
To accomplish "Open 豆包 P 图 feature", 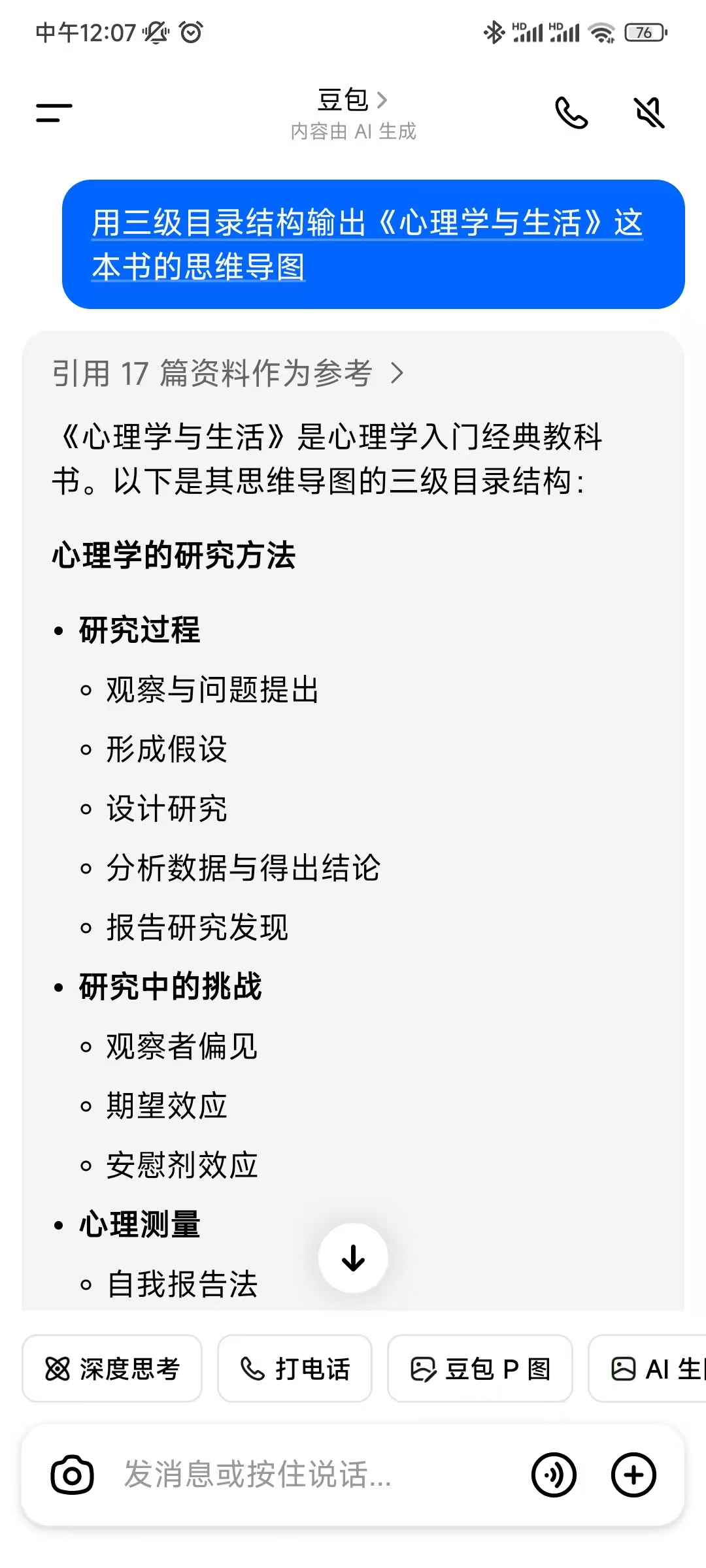I will click(480, 1368).
